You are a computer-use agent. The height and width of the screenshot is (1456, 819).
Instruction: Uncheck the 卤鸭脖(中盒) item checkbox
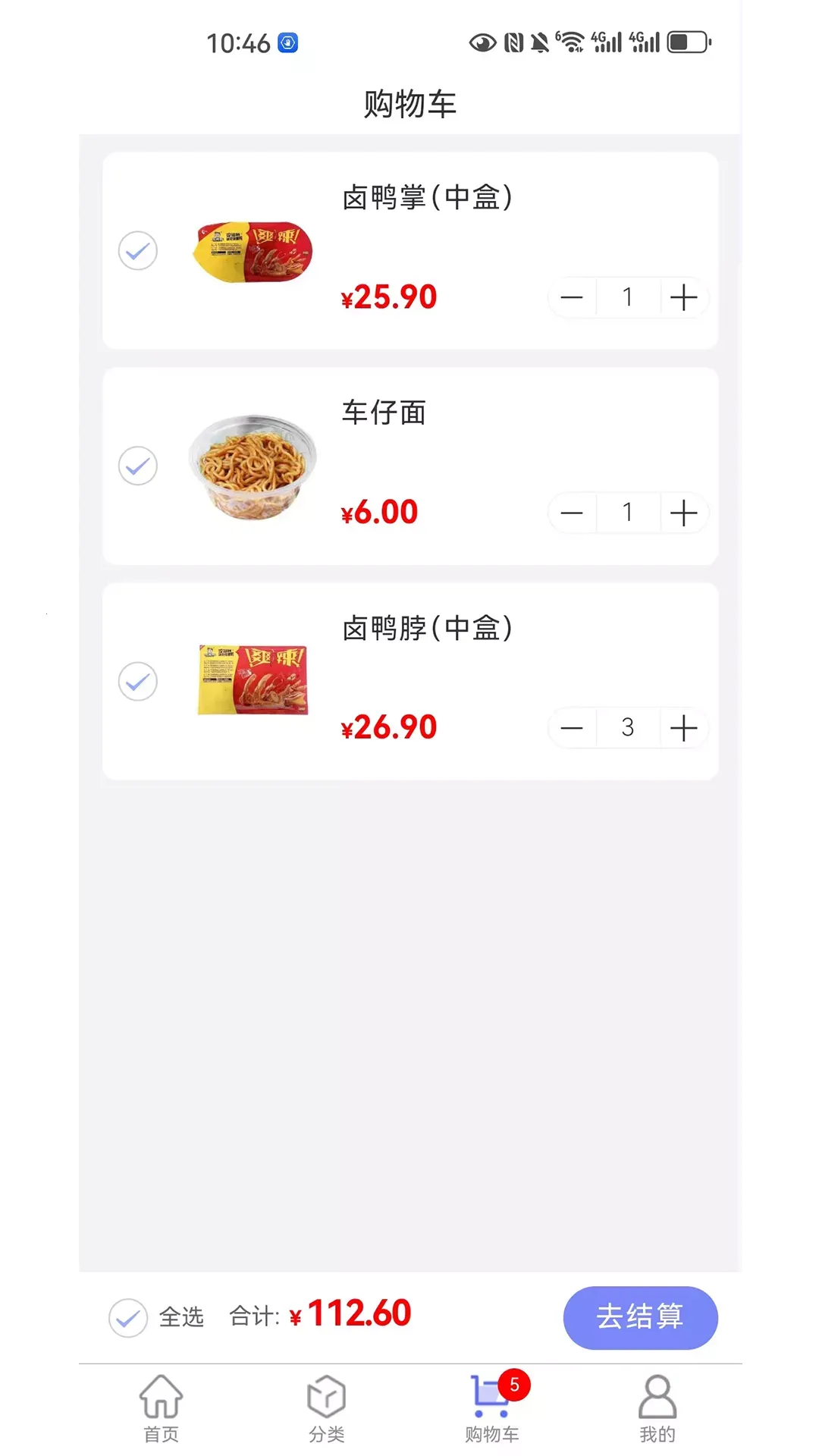point(138,681)
